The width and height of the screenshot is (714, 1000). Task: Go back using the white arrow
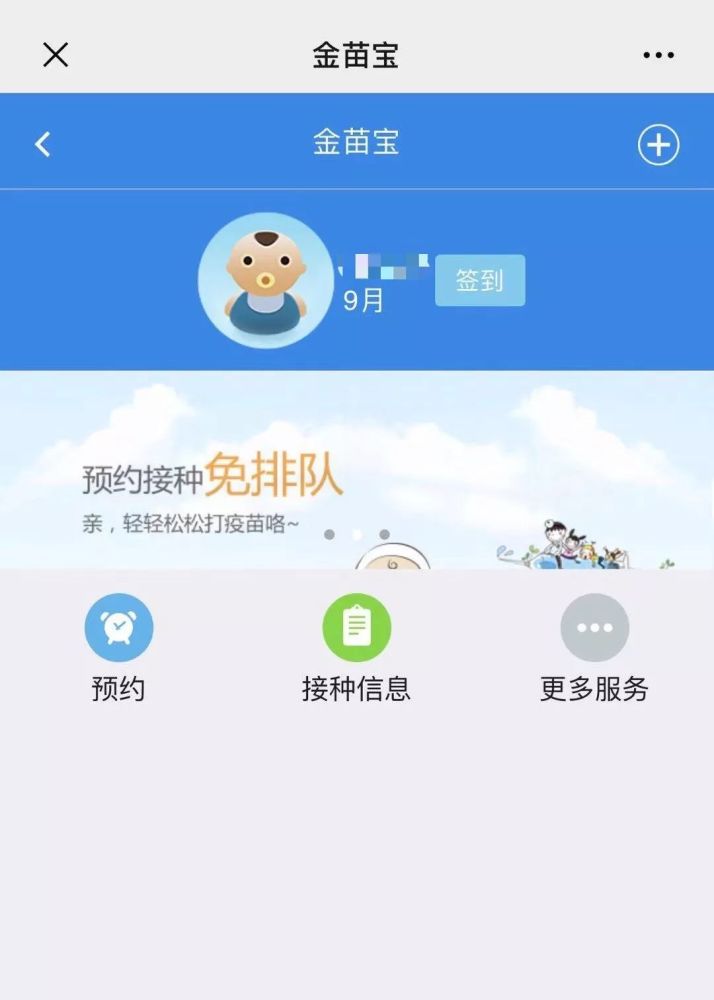42,144
